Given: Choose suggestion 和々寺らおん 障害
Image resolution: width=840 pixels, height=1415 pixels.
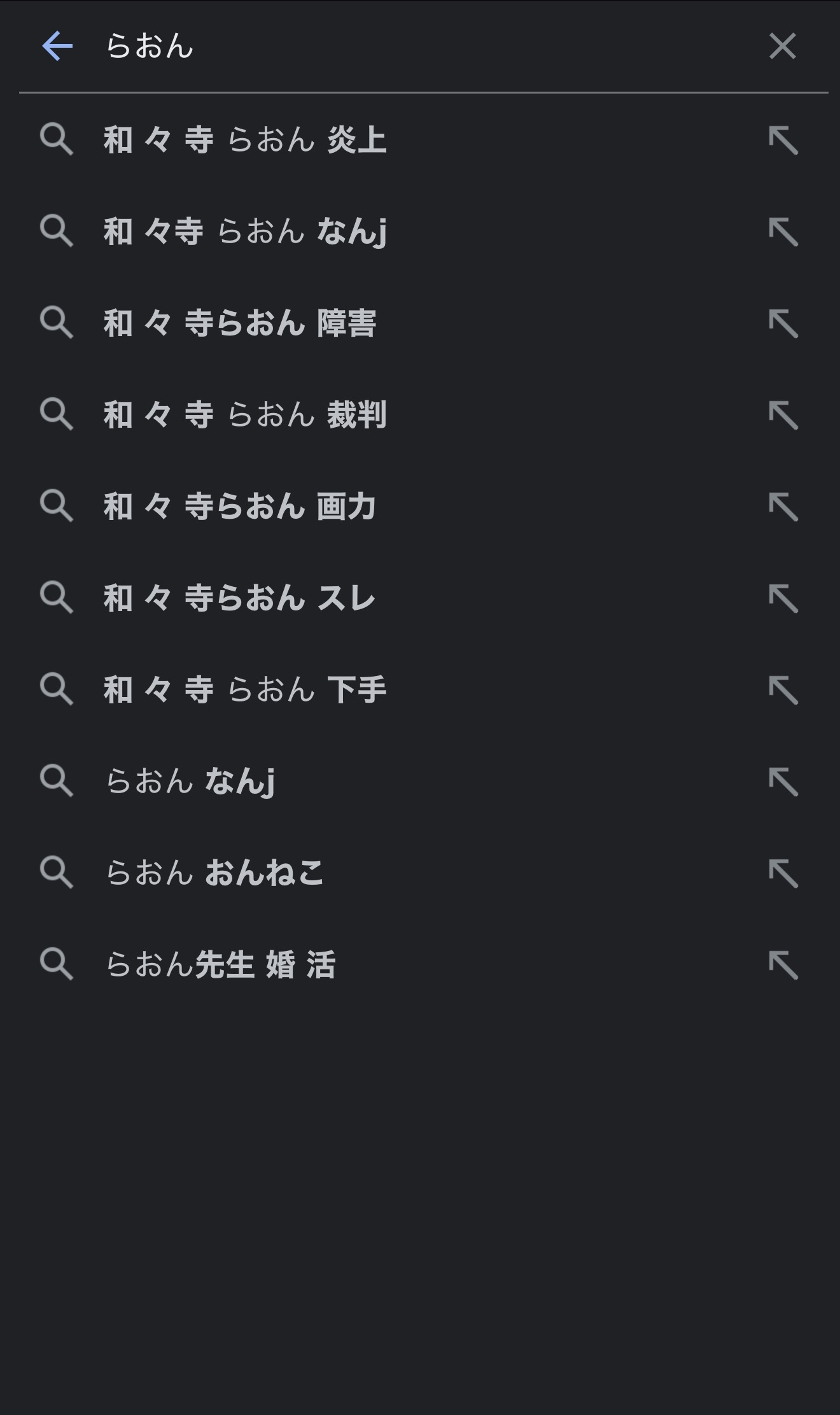Looking at the screenshot, I should 240,323.
